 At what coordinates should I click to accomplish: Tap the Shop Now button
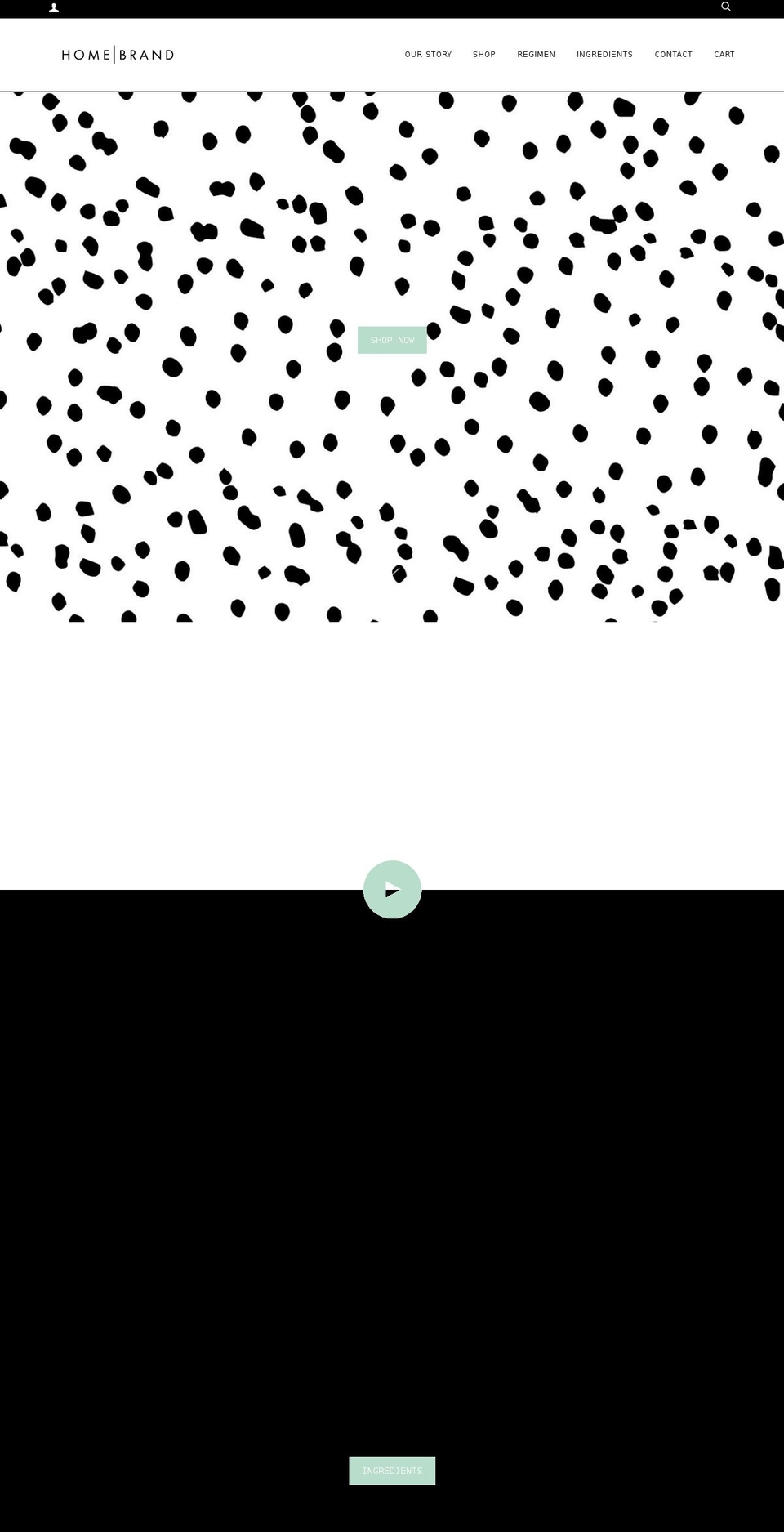tap(392, 340)
